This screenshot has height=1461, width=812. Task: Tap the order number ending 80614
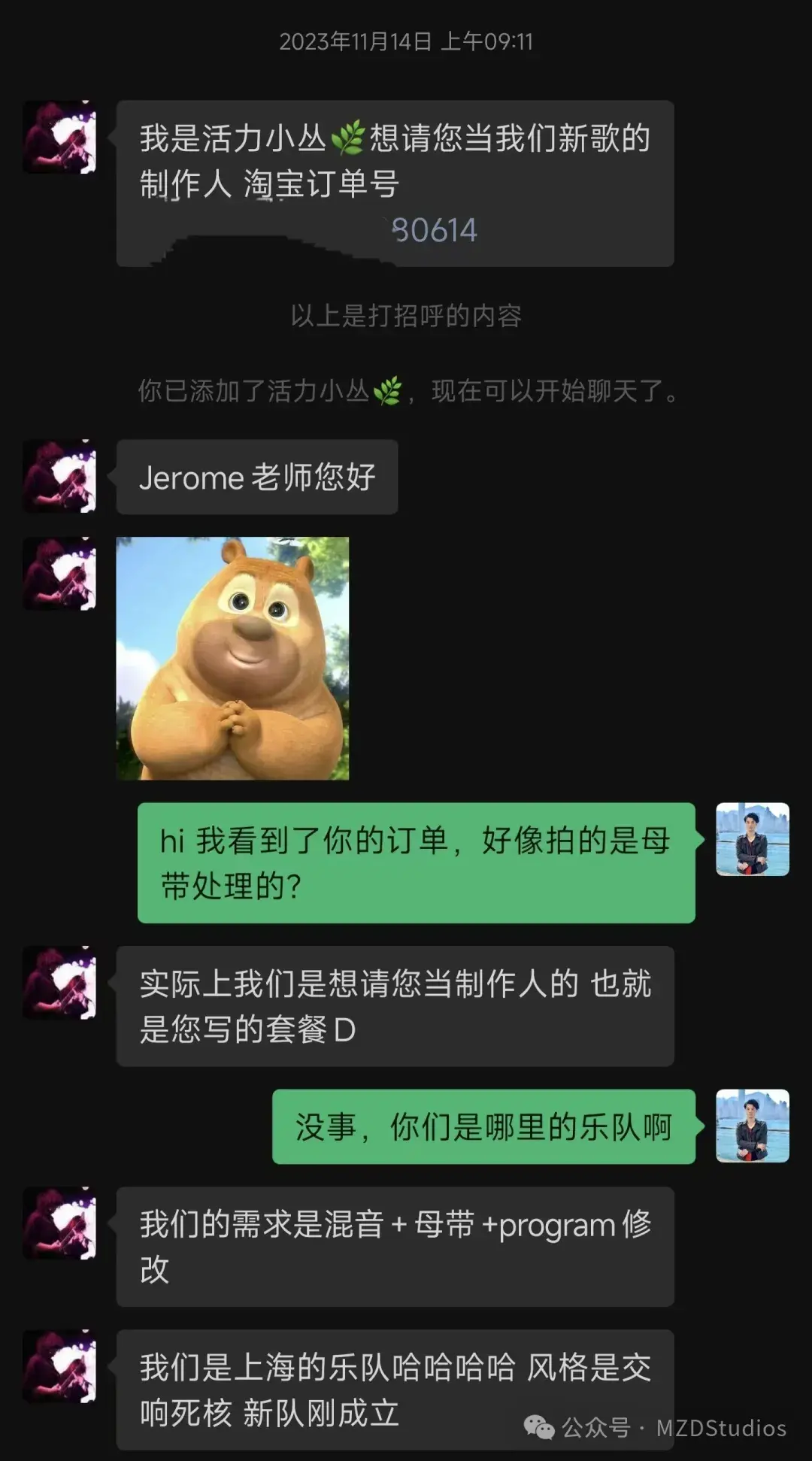434,231
